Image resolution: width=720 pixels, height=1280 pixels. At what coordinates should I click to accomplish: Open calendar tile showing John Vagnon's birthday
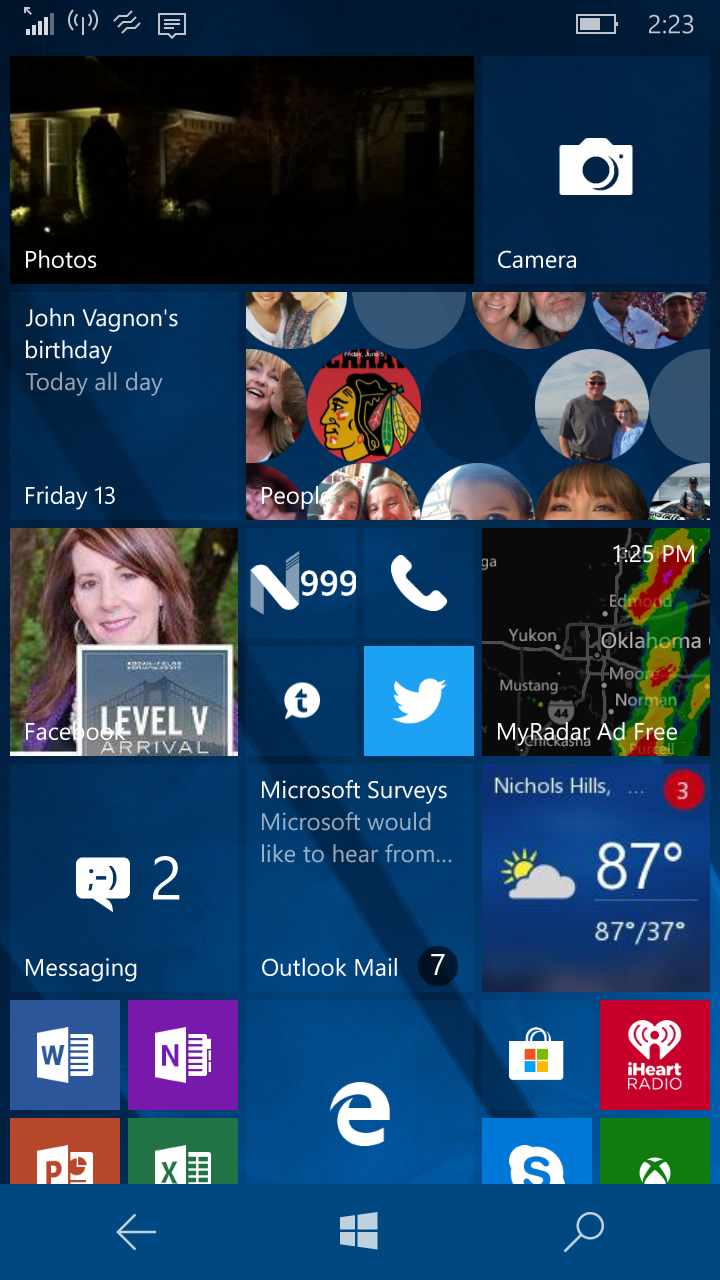point(123,406)
